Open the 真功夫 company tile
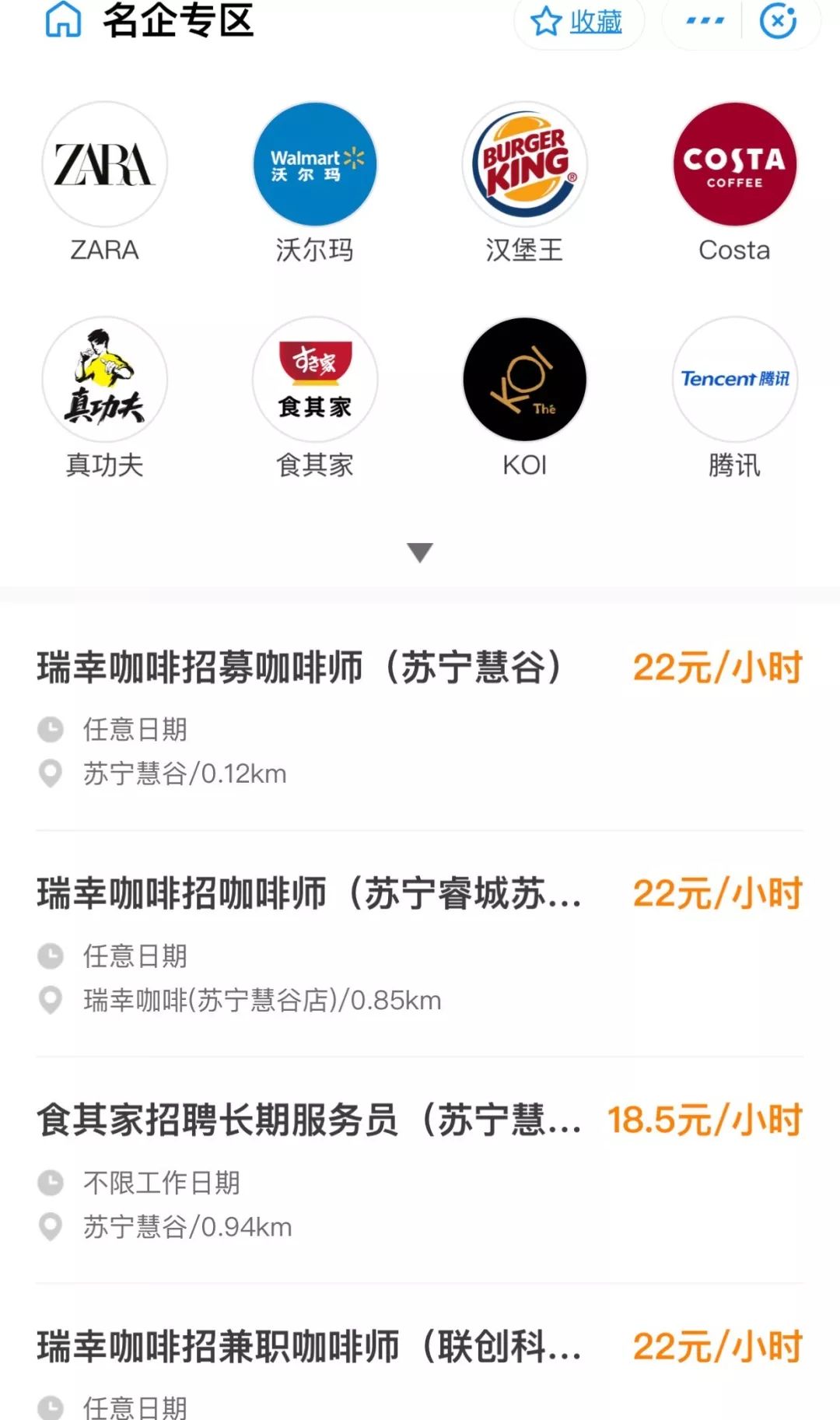This screenshot has width=840, height=1420. click(104, 398)
